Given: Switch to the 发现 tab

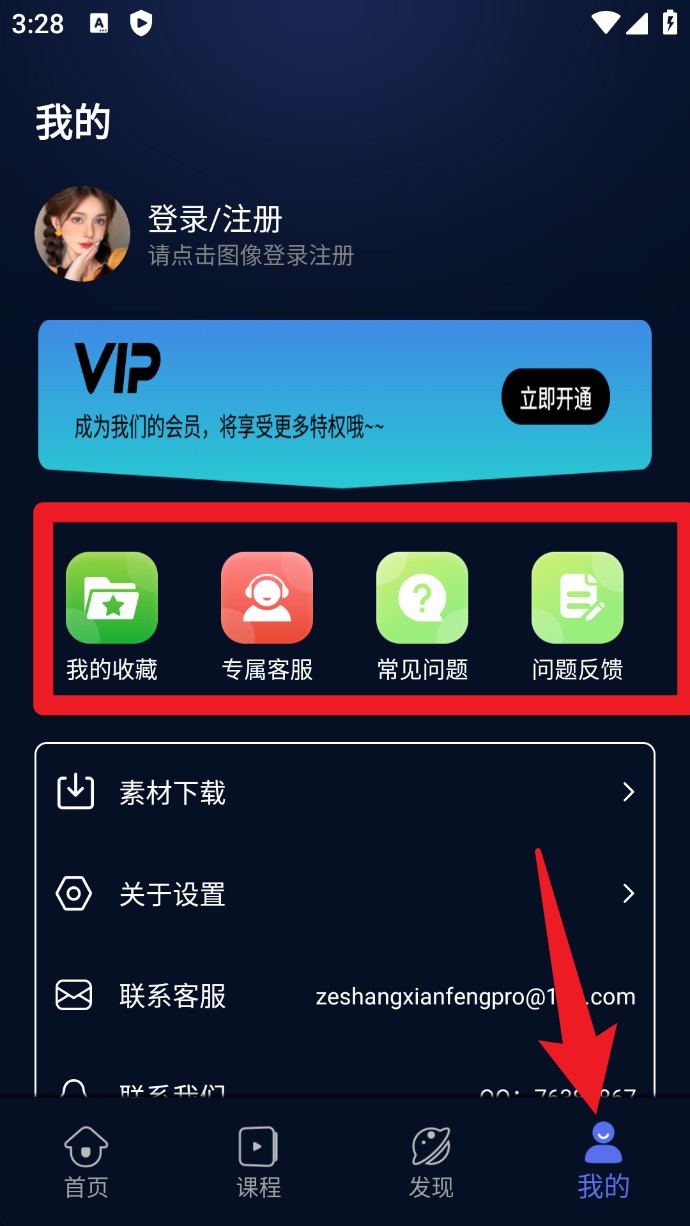Looking at the screenshot, I should coord(431,1162).
